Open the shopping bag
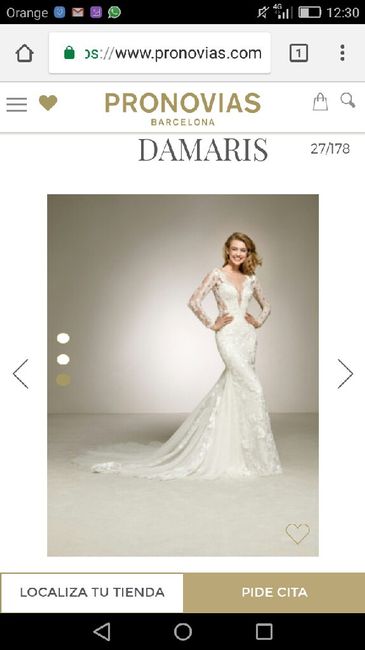 320,102
